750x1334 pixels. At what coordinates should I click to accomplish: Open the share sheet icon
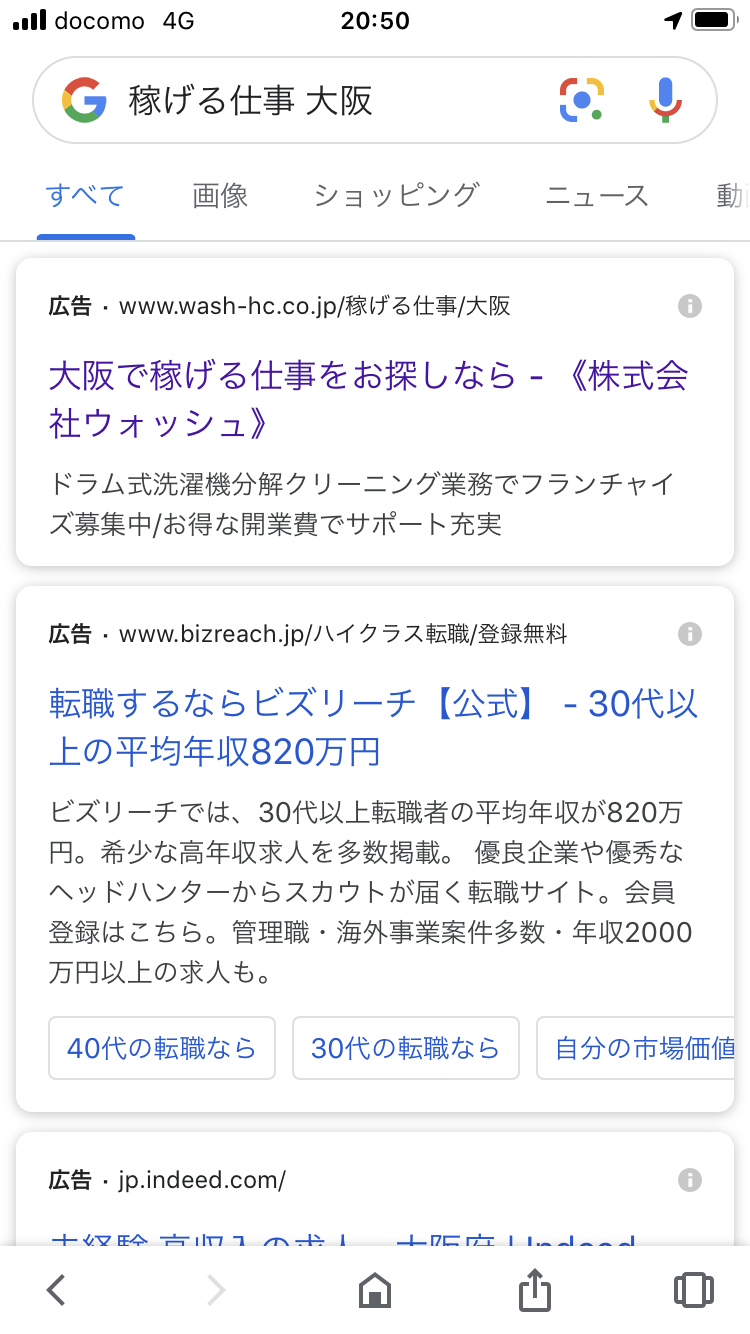534,1290
